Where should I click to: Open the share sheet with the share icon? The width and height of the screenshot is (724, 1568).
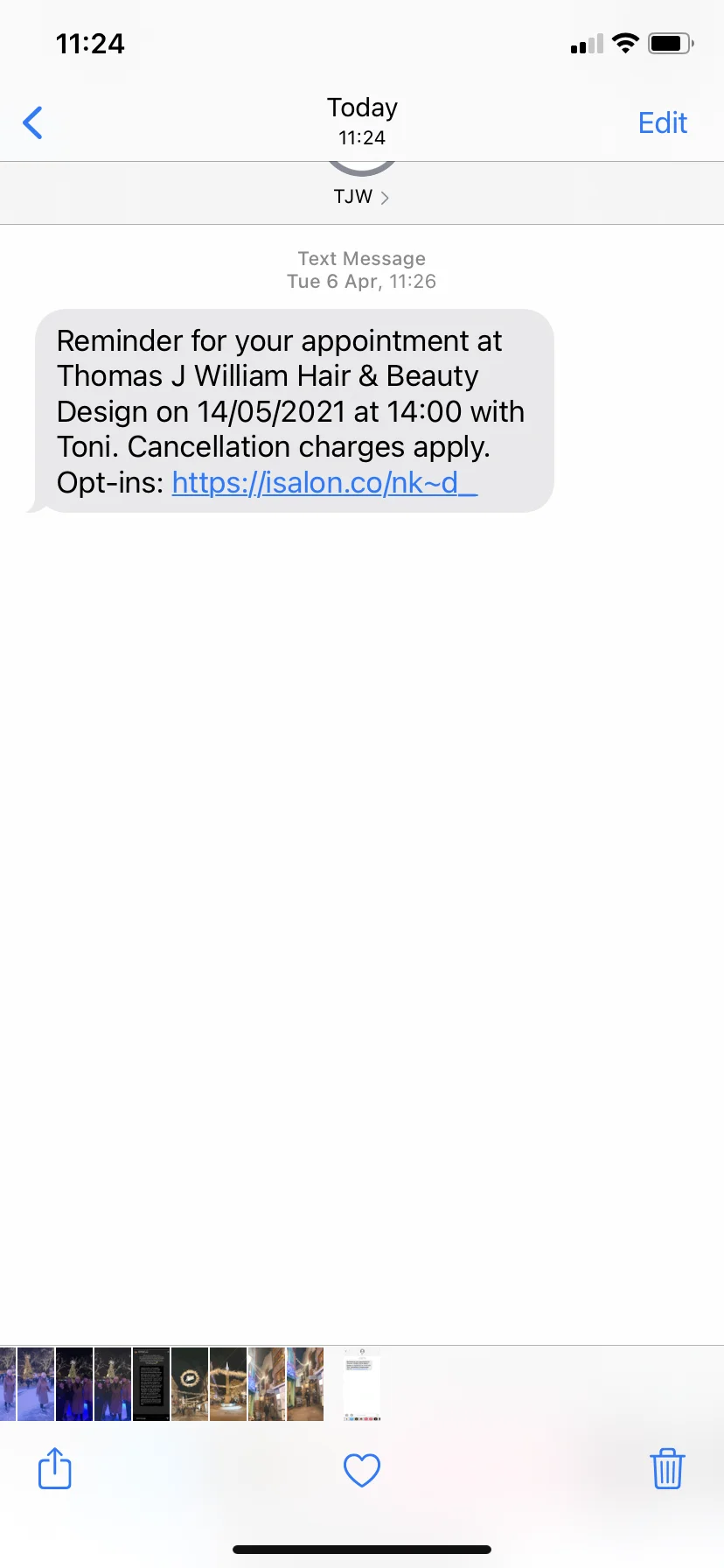coord(54,1469)
